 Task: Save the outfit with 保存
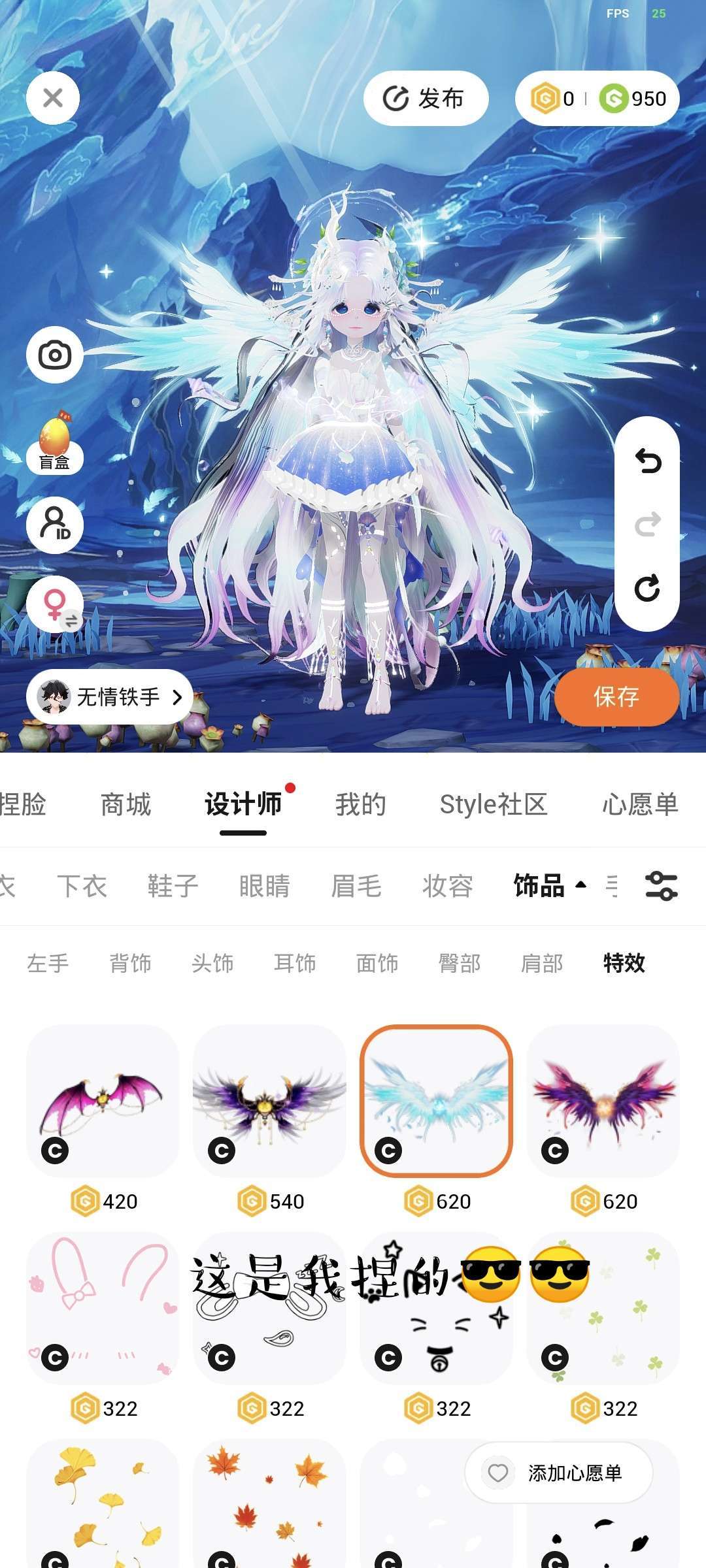point(616,696)
